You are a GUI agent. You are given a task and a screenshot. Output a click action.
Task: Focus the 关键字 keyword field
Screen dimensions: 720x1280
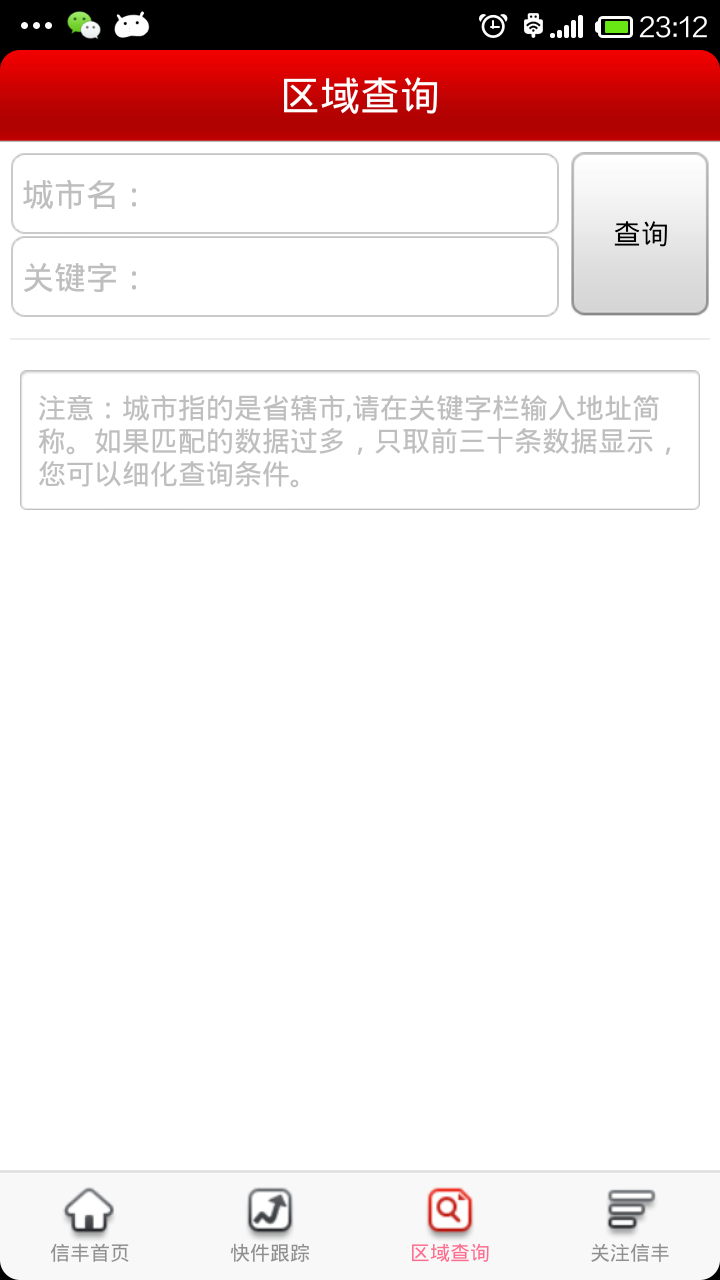tap(285, 277)
